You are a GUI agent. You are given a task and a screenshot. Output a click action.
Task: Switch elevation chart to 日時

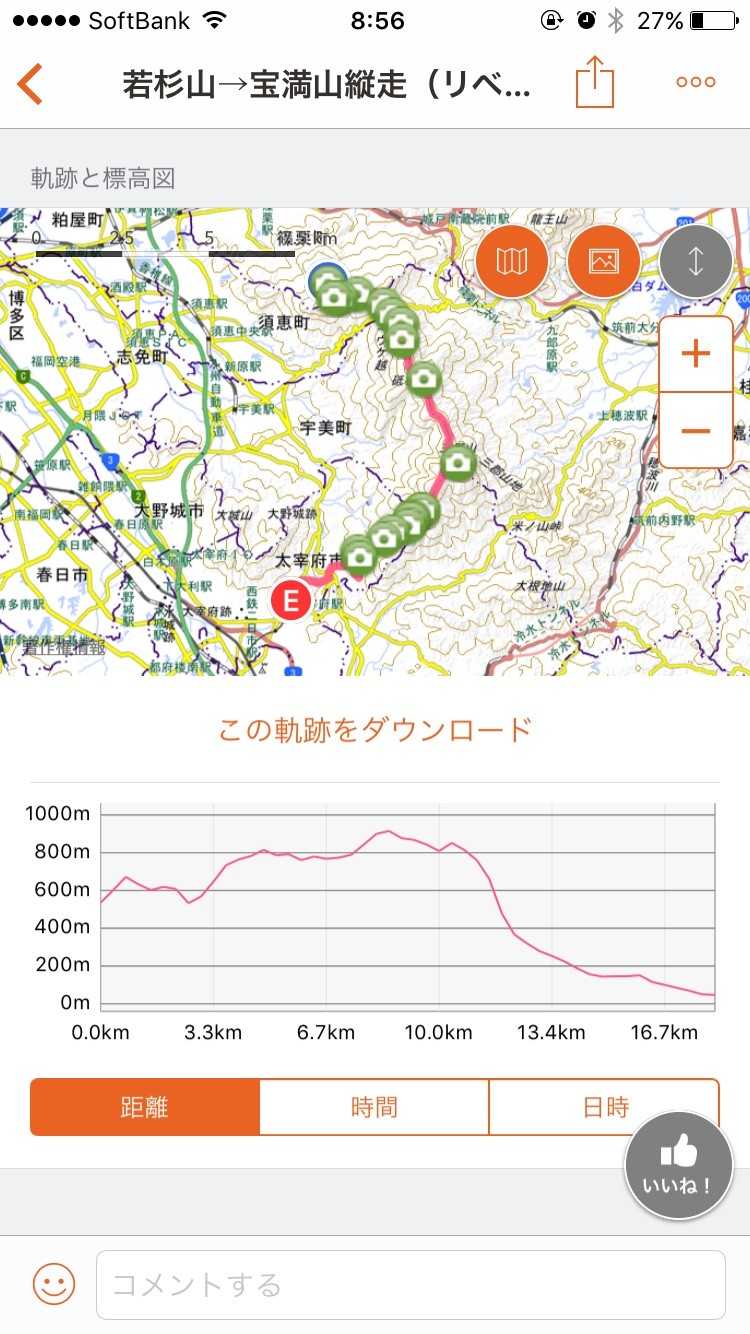[604, 1107]
